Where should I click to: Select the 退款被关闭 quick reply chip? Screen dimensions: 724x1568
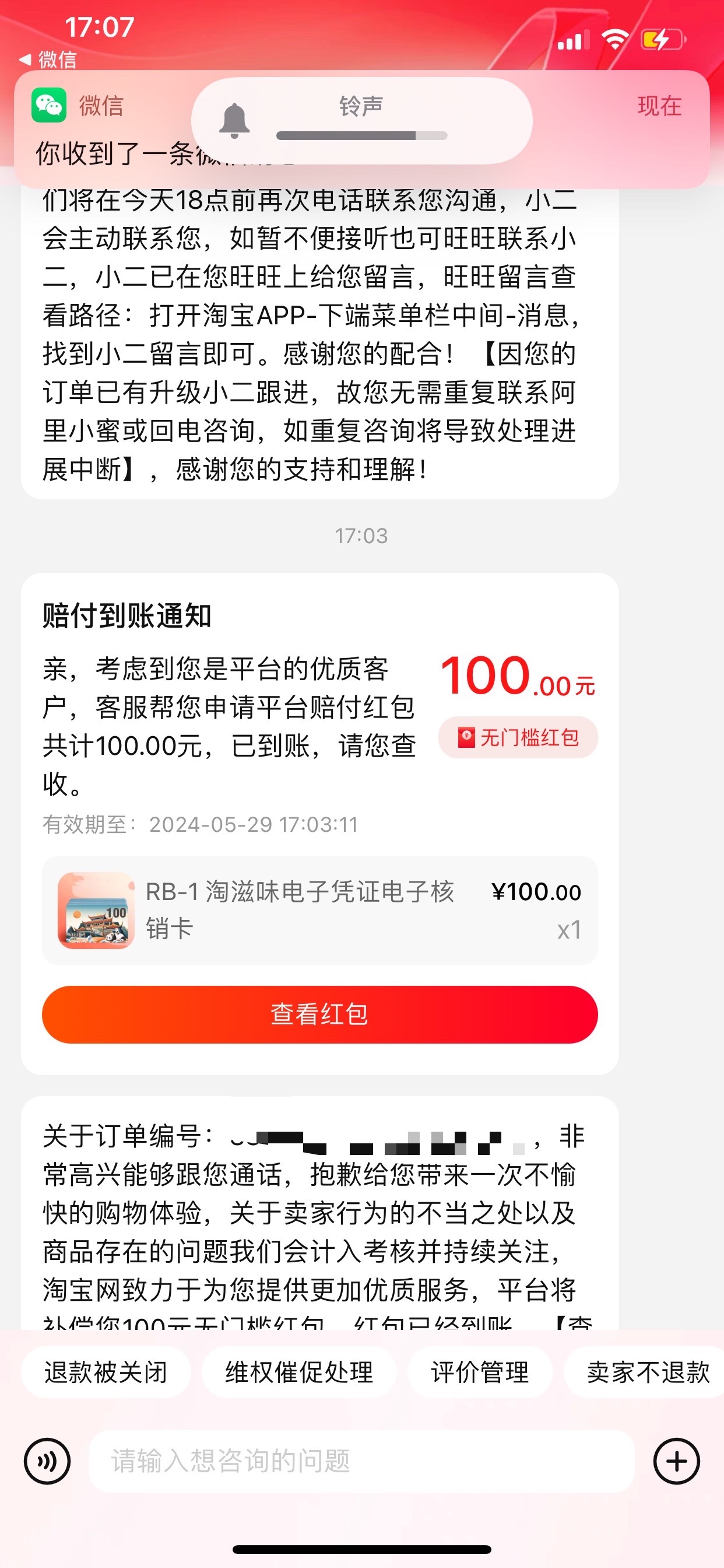106,1372
